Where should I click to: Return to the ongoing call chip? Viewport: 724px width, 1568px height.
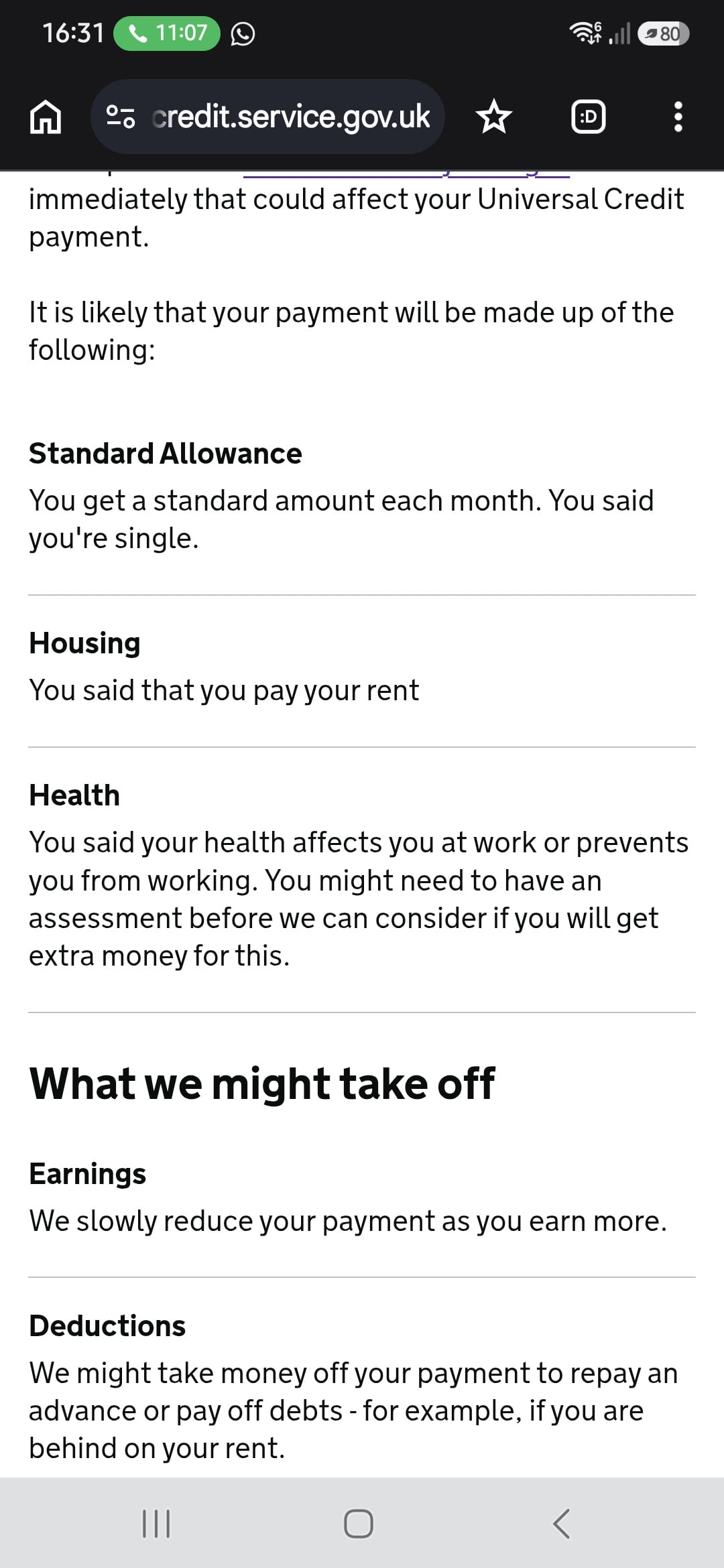click(167, 33)
